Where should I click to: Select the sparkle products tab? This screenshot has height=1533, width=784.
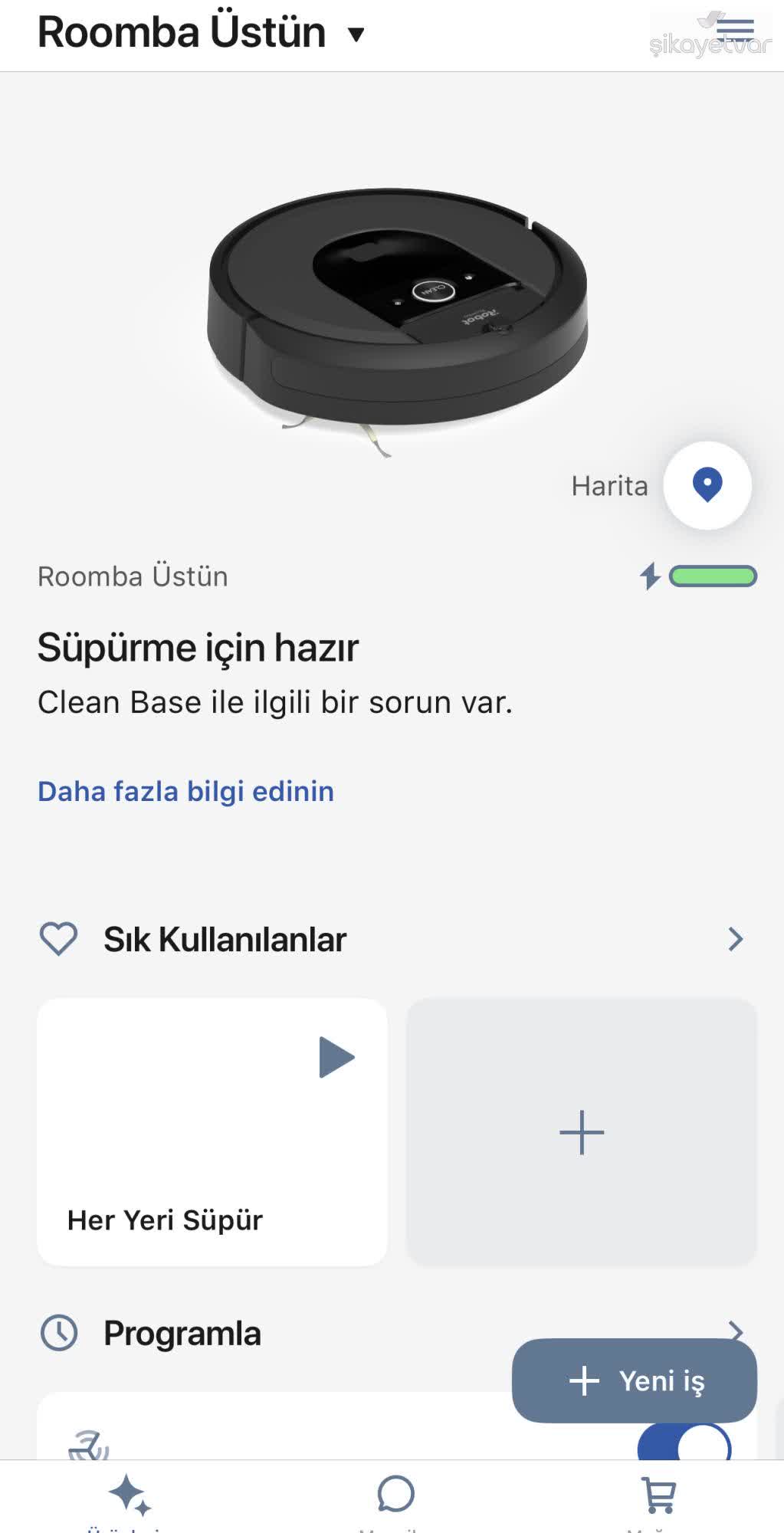coord(130,1495)
